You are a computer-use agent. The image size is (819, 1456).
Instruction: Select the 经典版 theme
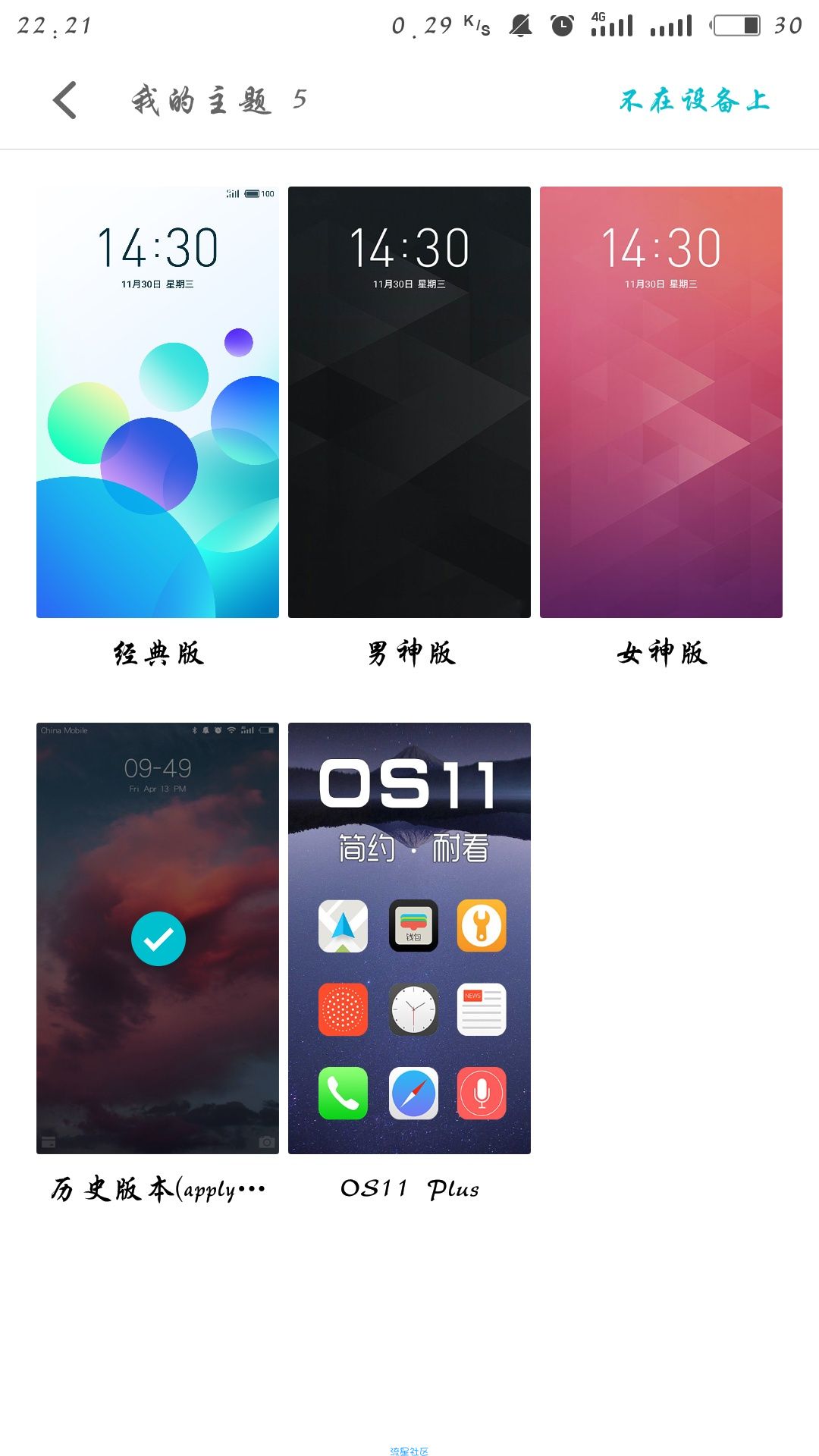[158, 402]
